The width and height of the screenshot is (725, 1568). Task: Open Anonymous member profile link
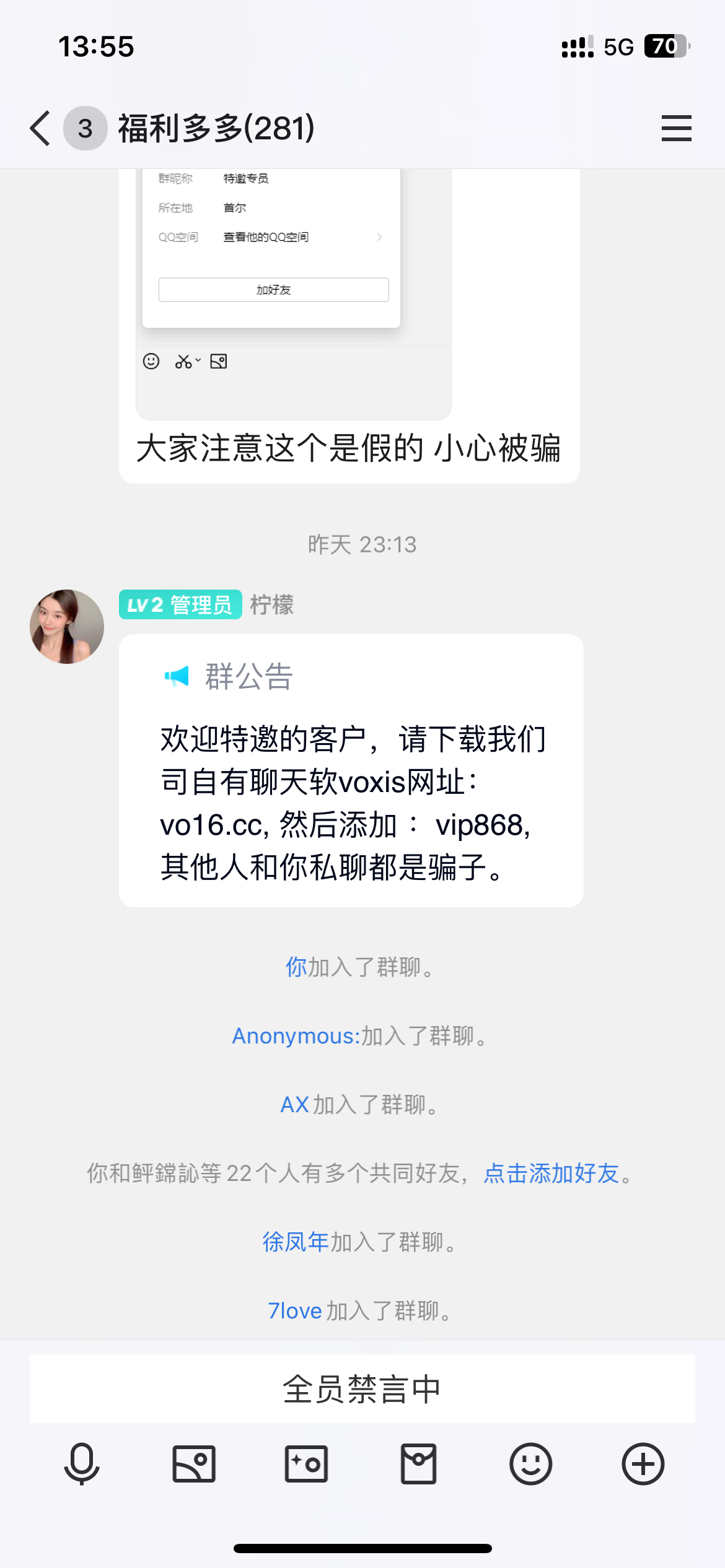point(296,1036)
